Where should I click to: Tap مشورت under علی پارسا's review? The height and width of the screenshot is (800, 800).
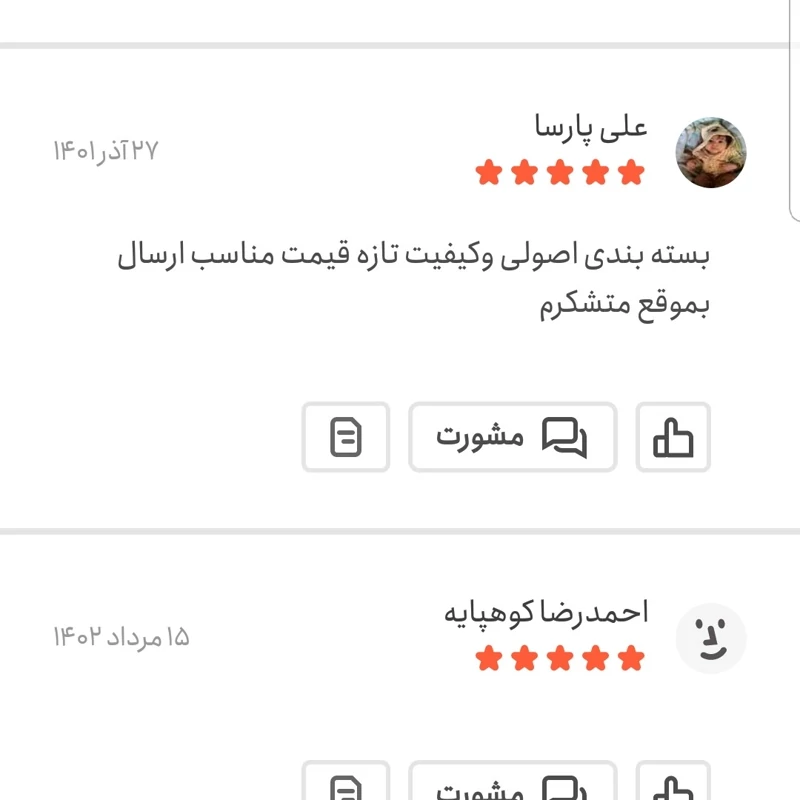pyautogui.click(x=512, y=437)
